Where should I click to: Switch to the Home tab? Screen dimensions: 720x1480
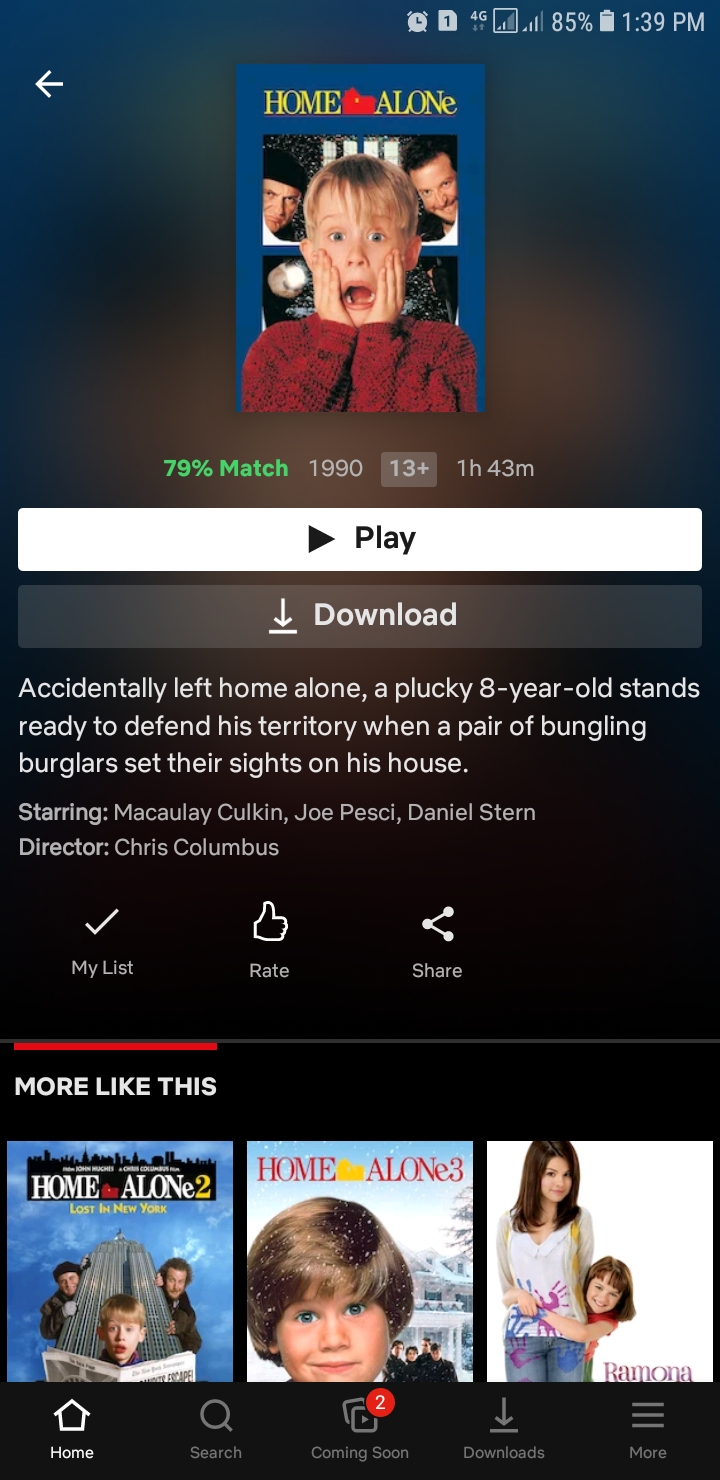pyautogui.click(x=72, y=1430)
